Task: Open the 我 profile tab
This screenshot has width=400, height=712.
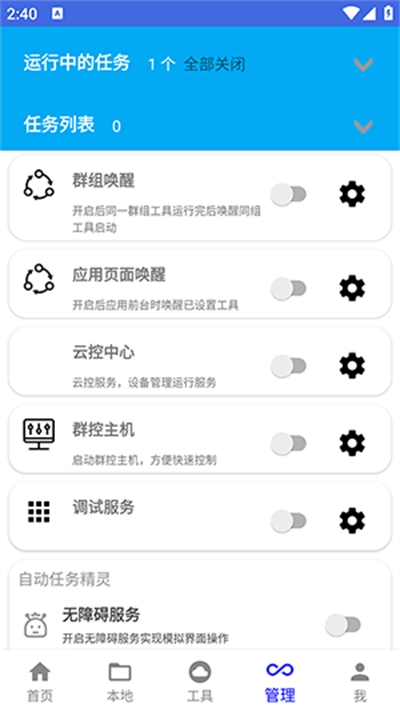Action: (x=360, y=682)
